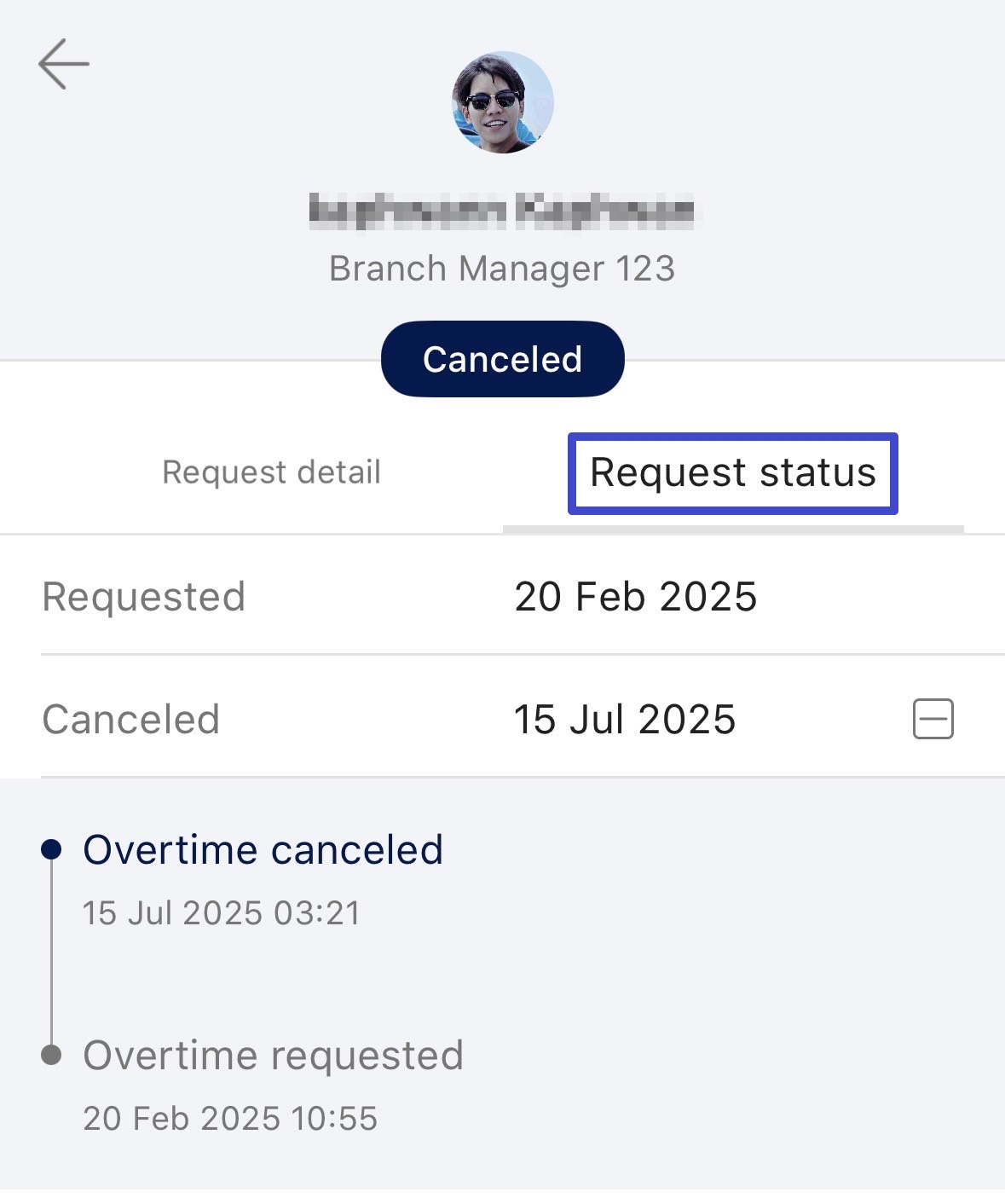
Task: Open the requester's profile photo
Action: coord(502,102)
